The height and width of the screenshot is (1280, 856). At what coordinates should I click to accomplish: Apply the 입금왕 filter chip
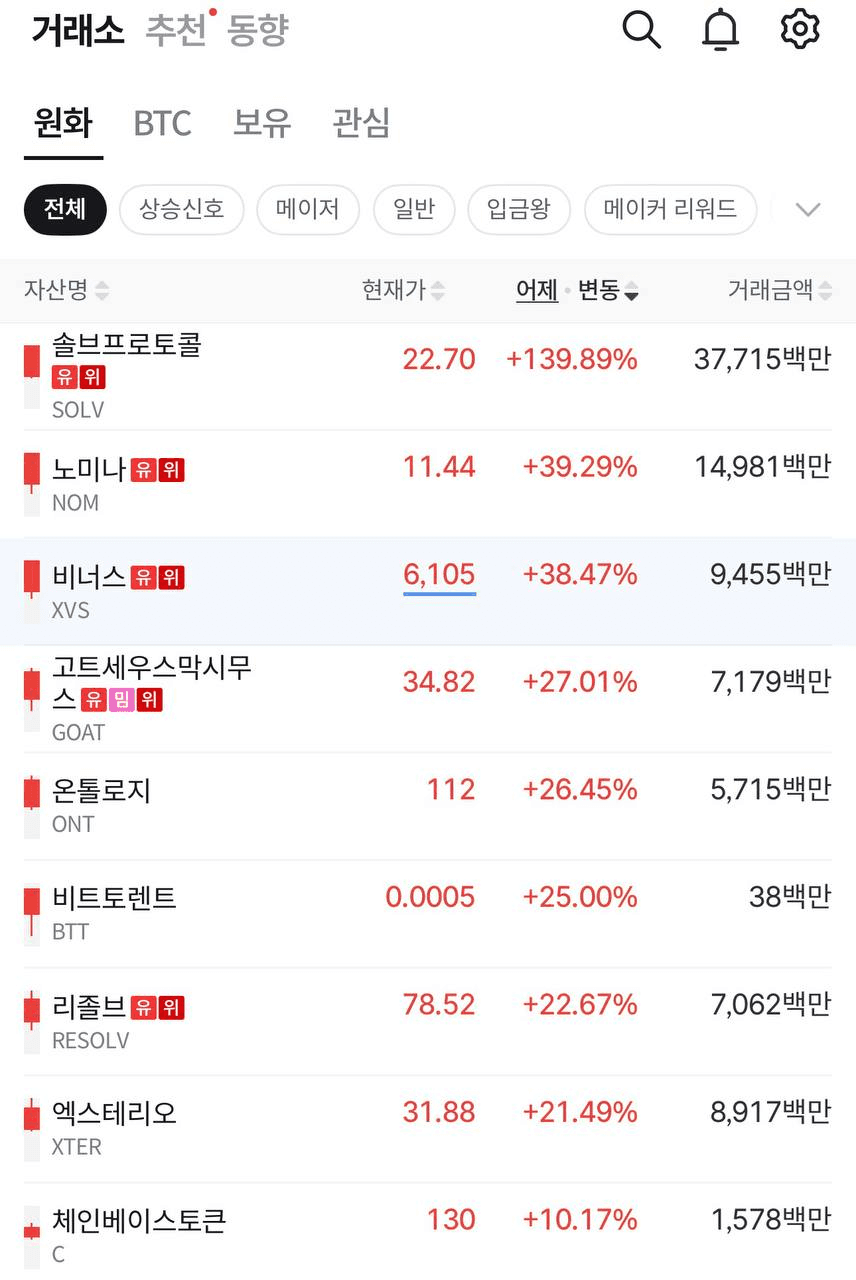pos(519,210)
